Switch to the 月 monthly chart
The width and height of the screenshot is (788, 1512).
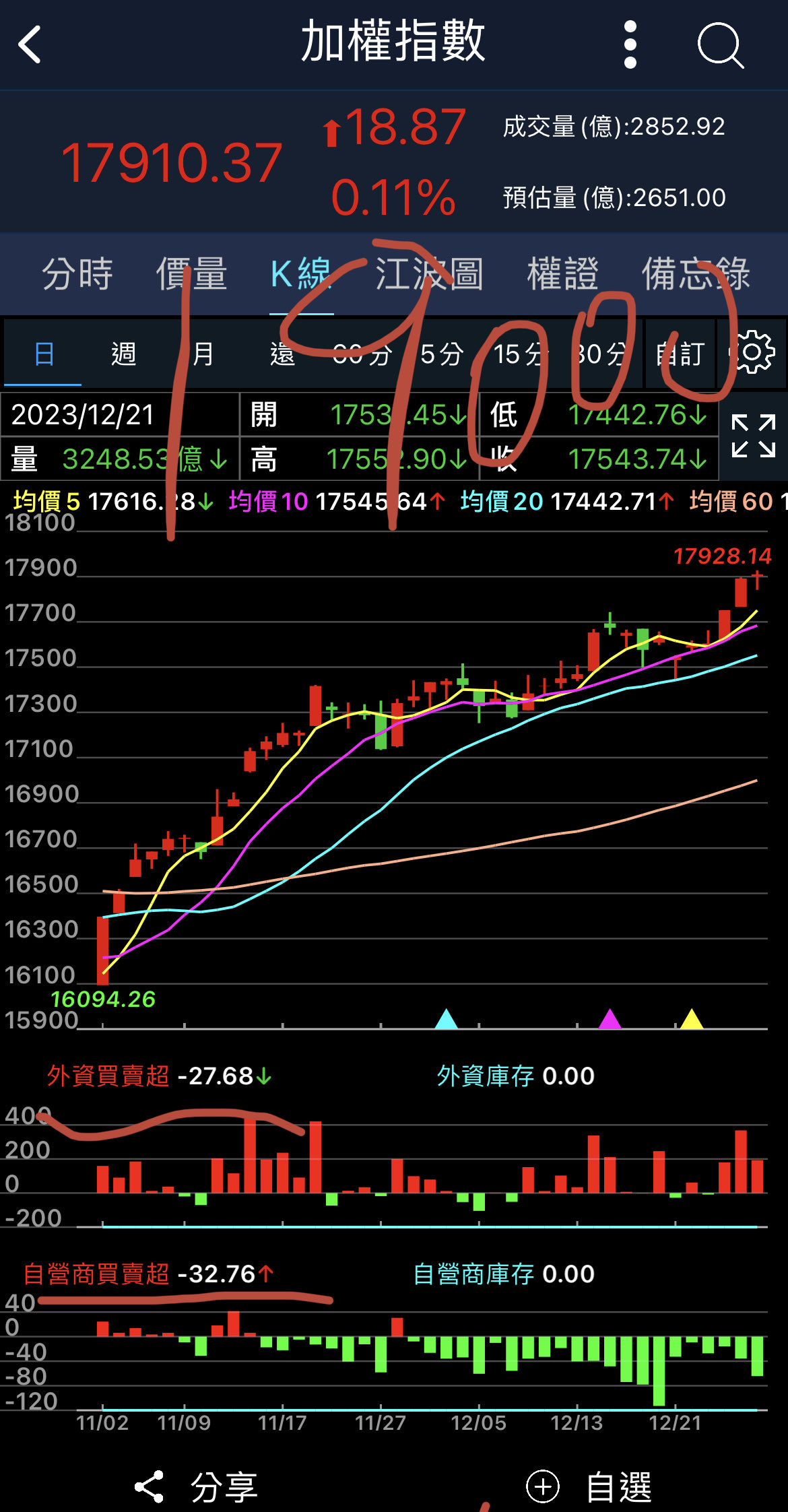[x=202, y=354]
